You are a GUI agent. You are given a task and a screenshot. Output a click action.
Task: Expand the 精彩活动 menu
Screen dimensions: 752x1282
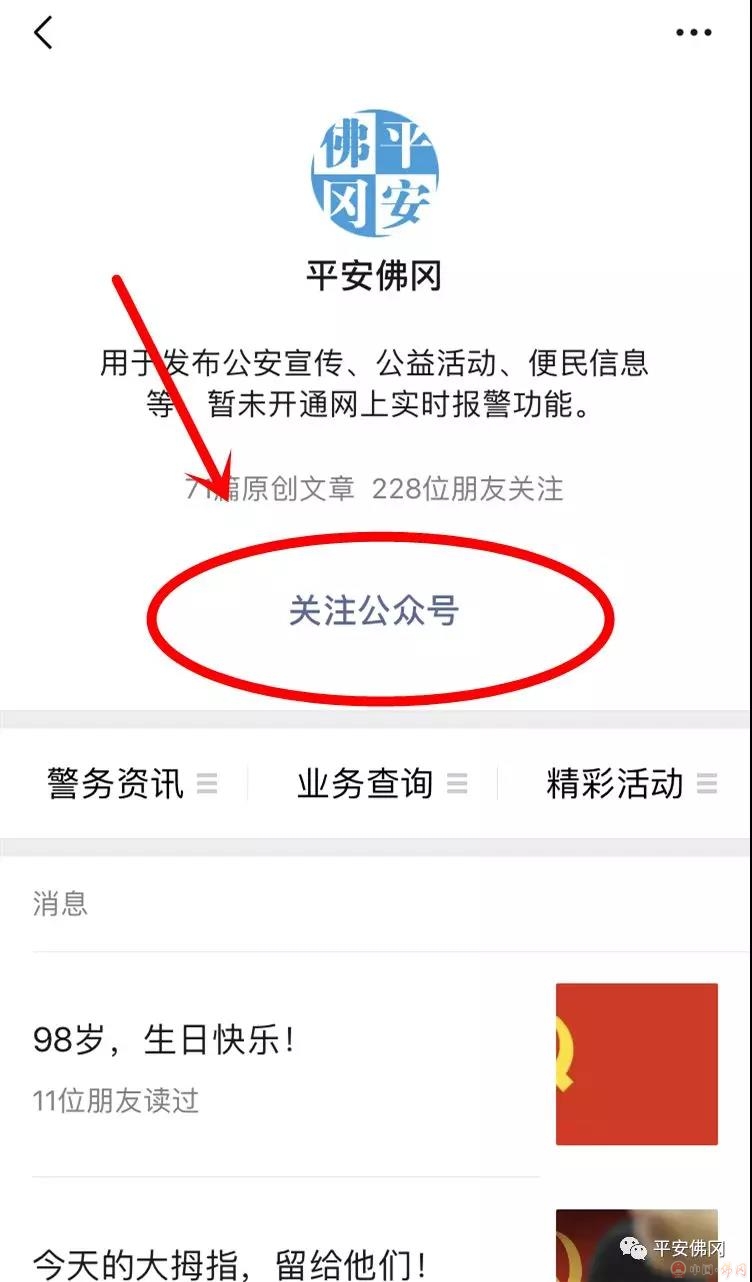[x=630, y=784]
